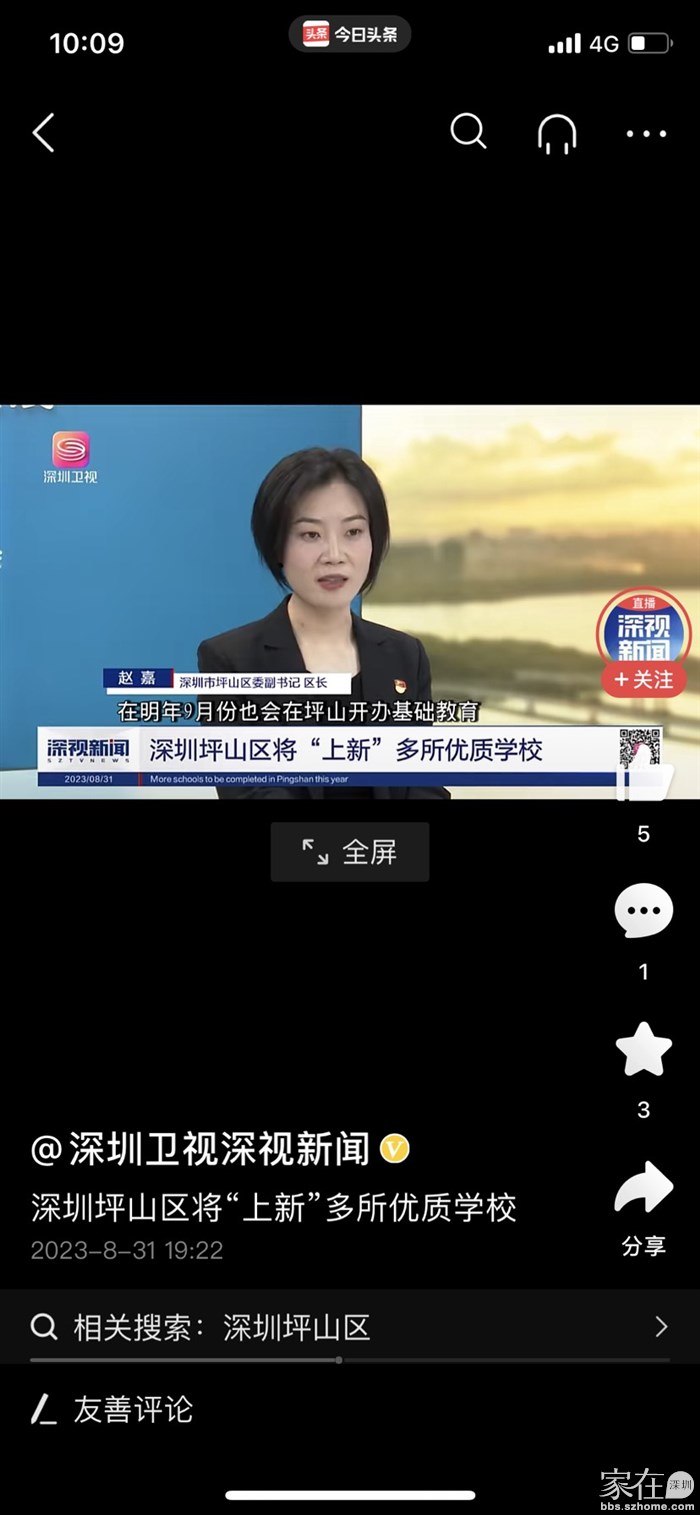Switch video to 全屏 fullscreen

coord(350,852)
